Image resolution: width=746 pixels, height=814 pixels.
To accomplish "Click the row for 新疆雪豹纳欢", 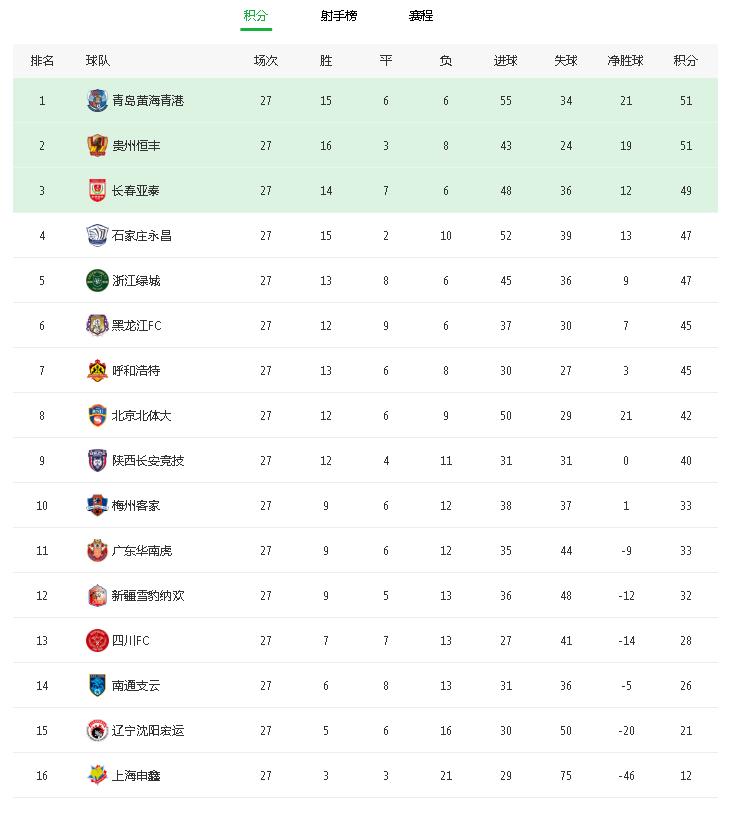I will click(x=370, y=596).
